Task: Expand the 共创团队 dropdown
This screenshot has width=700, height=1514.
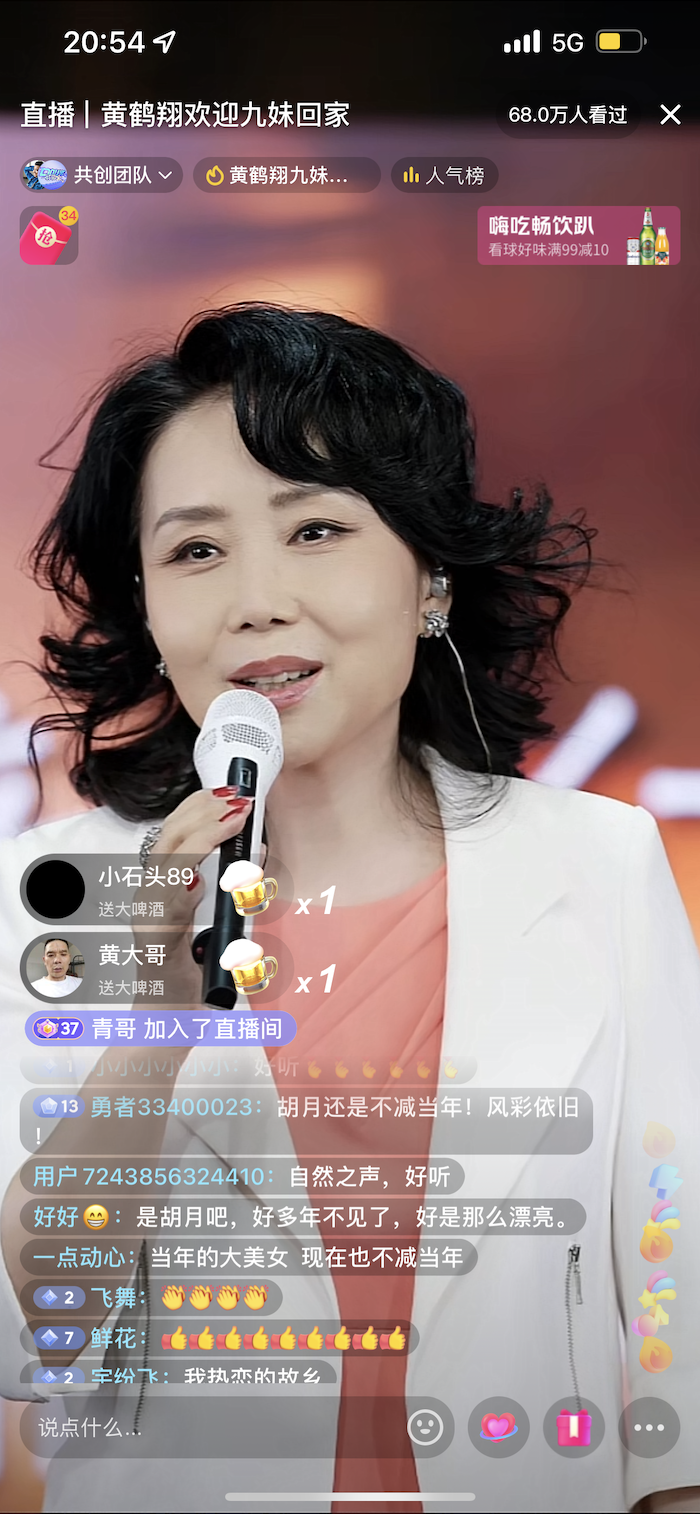Action: (101, 175)
